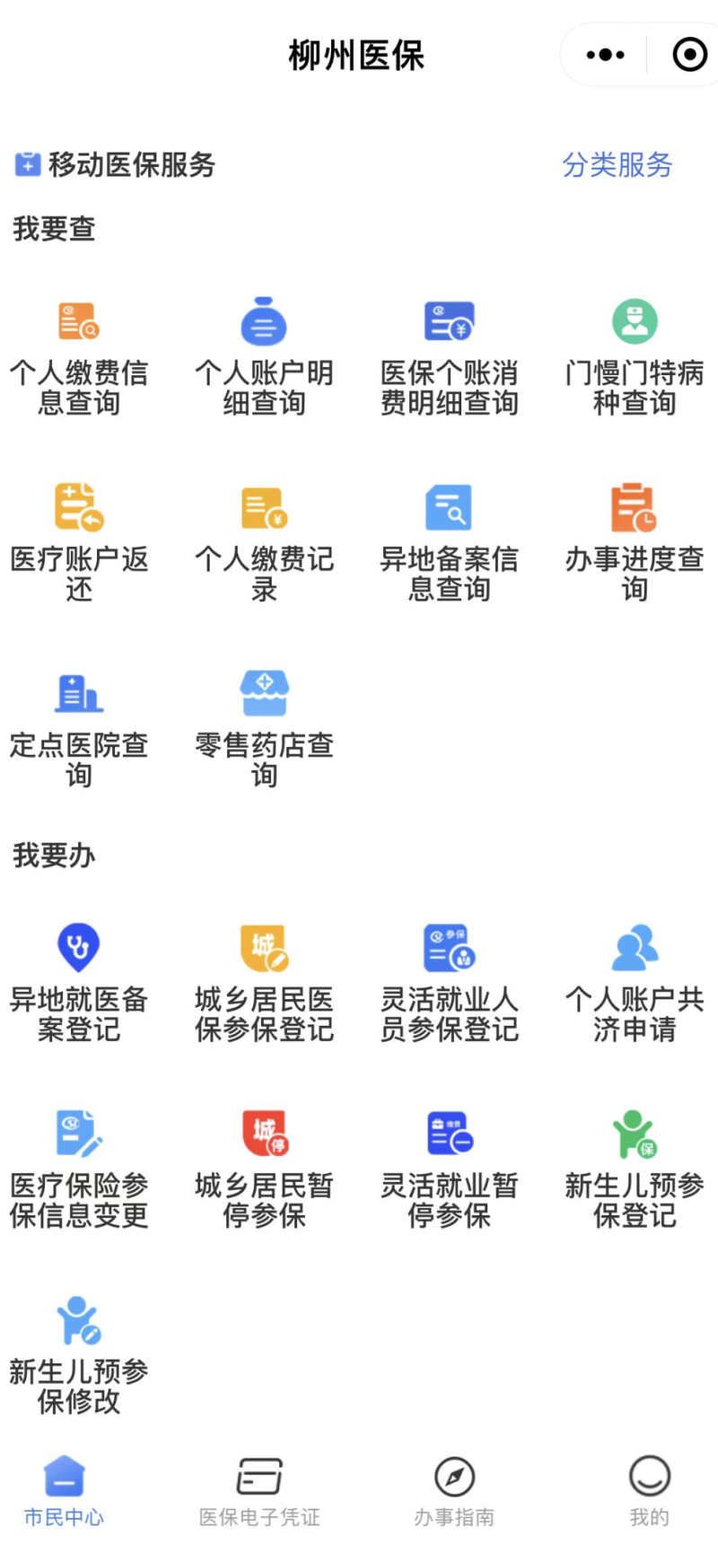Image resolution: width=718 pixels, height=1568 pixels.
Task: Open the 分类服务 link
Action: coord(617,165)
